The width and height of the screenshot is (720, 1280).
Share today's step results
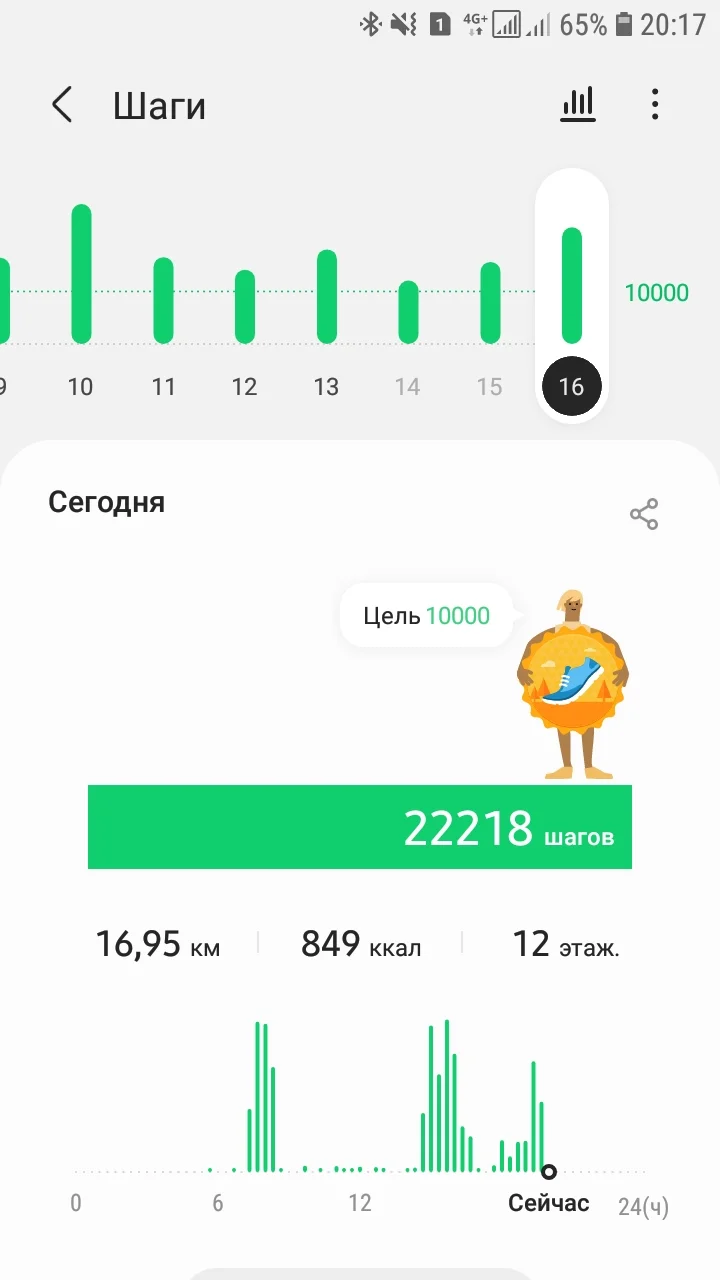click(644, 514)
